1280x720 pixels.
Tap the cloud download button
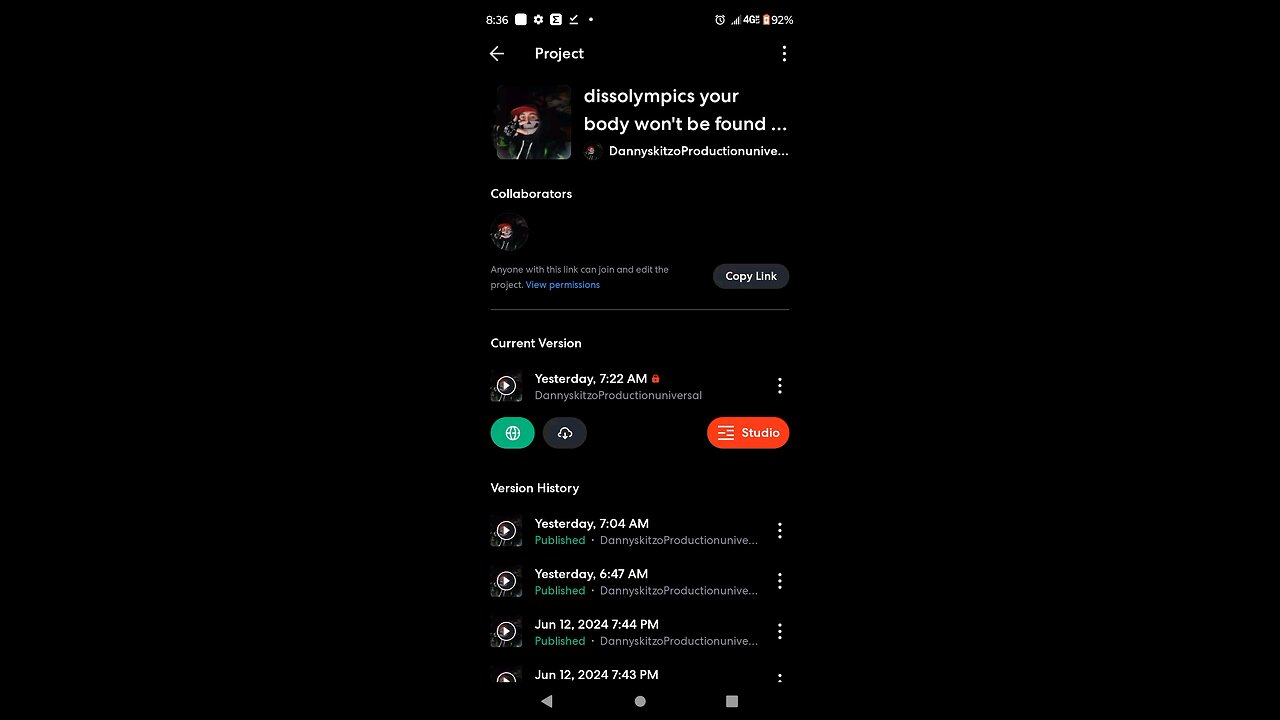(x=564, y=433)
